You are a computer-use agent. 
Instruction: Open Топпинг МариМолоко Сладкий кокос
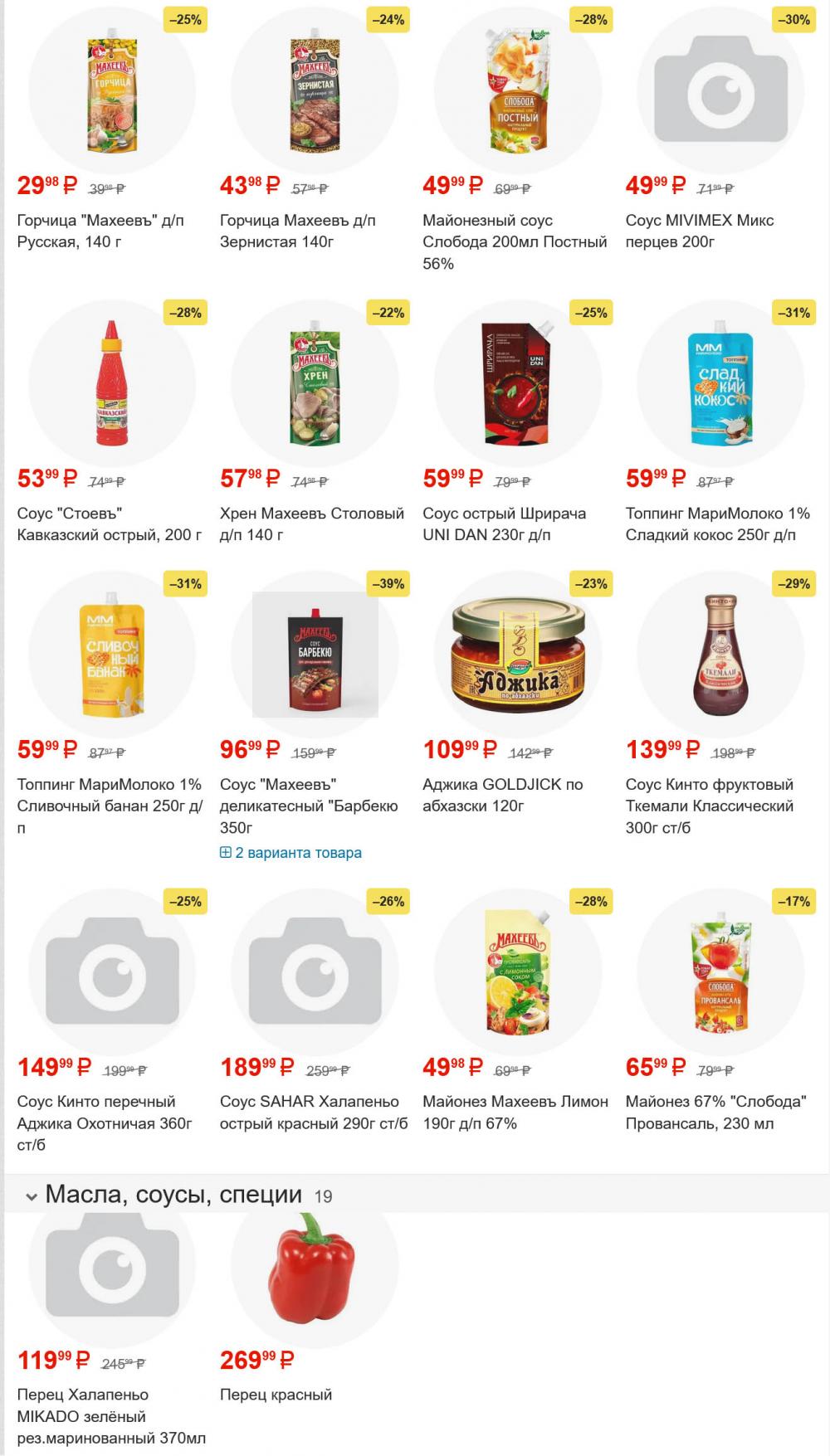[x=717, y=523]
